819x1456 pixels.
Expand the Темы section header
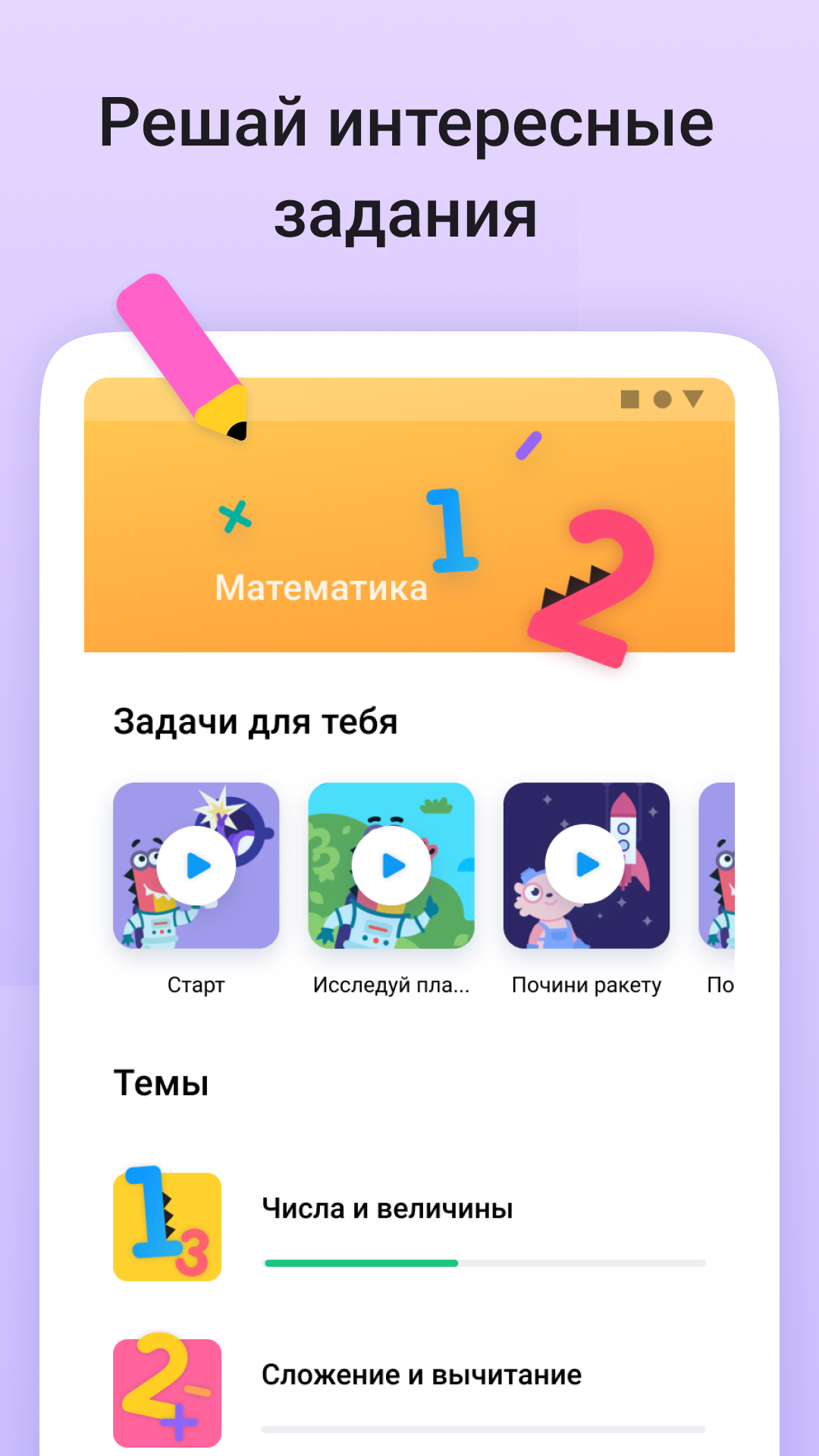tap(160, 1082)
